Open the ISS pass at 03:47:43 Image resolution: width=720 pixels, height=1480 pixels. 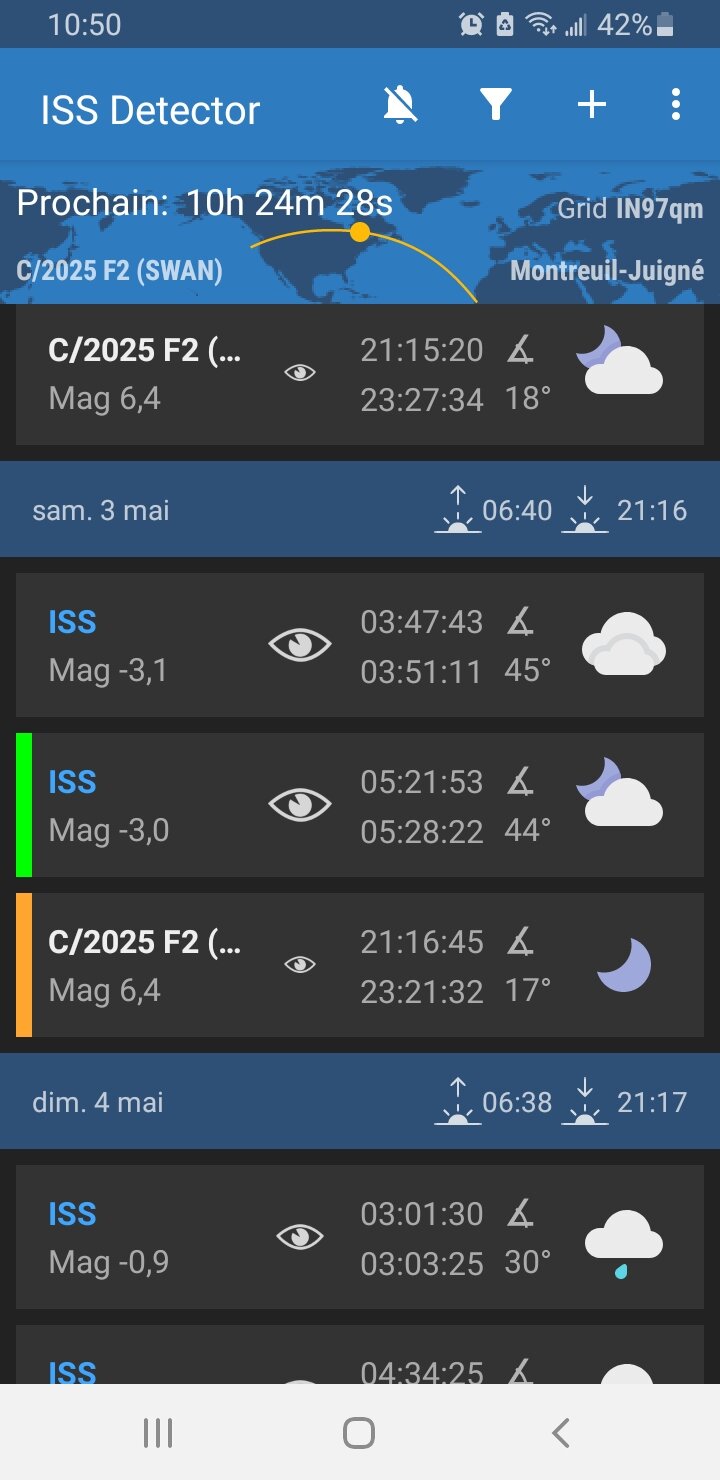[x=360, y=645]
